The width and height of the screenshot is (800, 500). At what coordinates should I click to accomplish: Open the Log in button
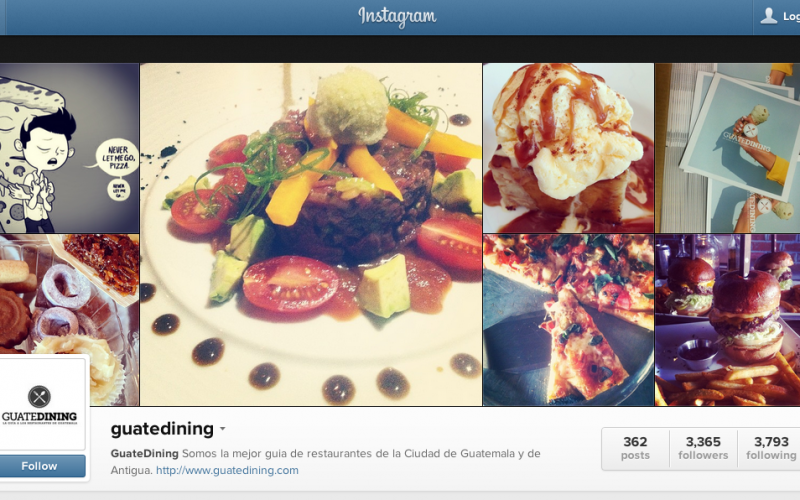[778, 16]
